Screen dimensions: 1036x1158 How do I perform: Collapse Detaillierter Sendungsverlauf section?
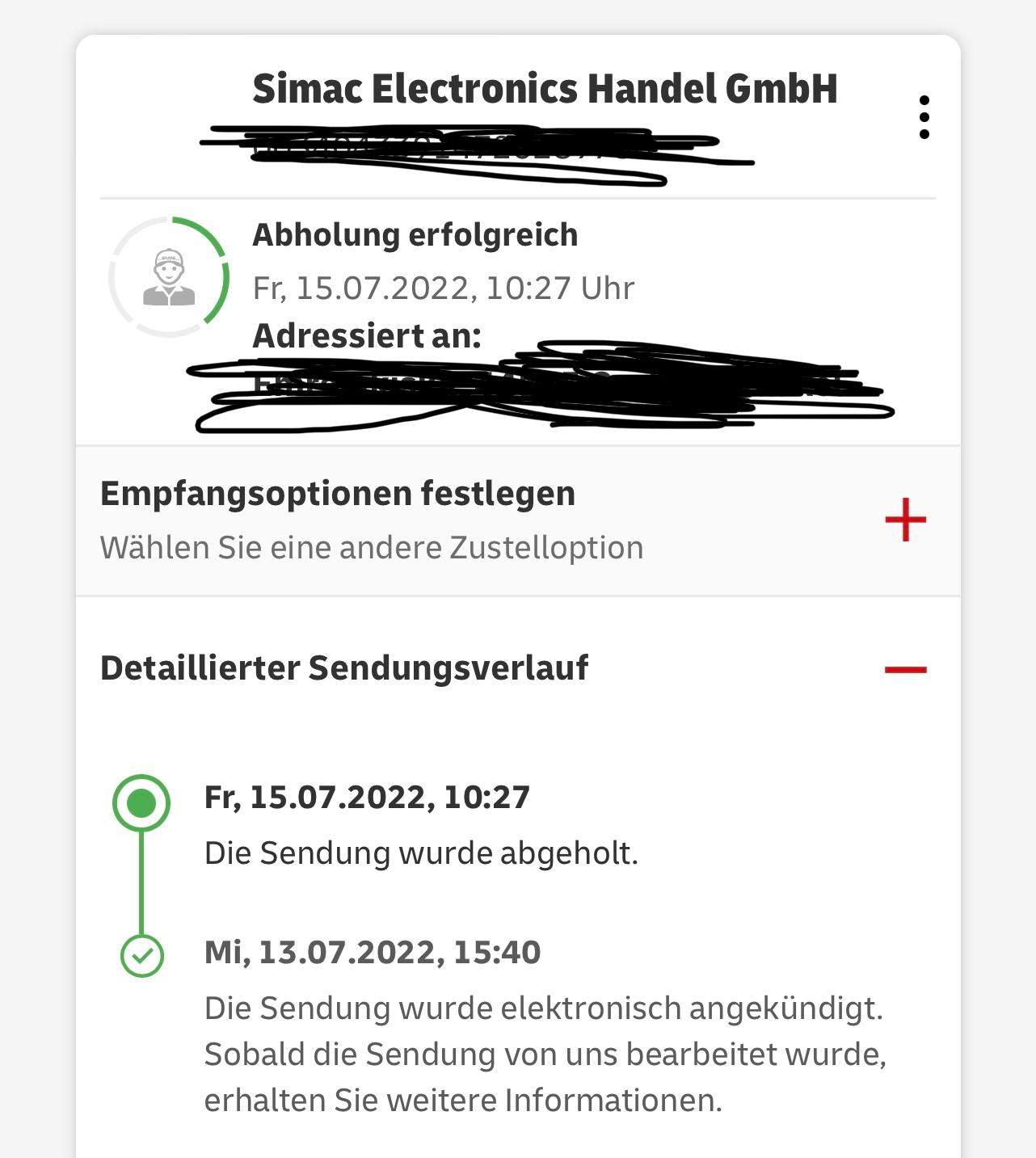tap(905, 669)
